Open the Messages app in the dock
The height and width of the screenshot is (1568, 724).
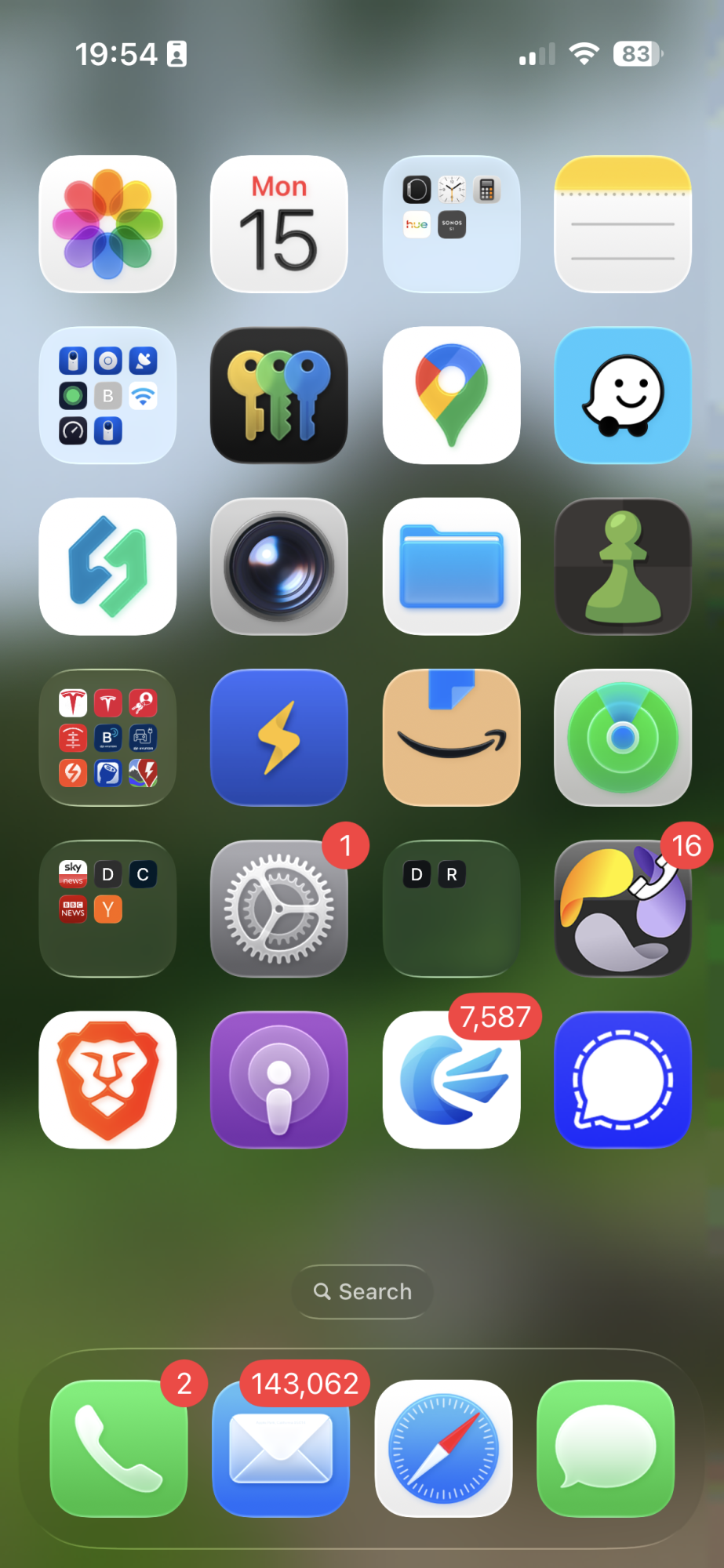click(x=606, y=1448)
